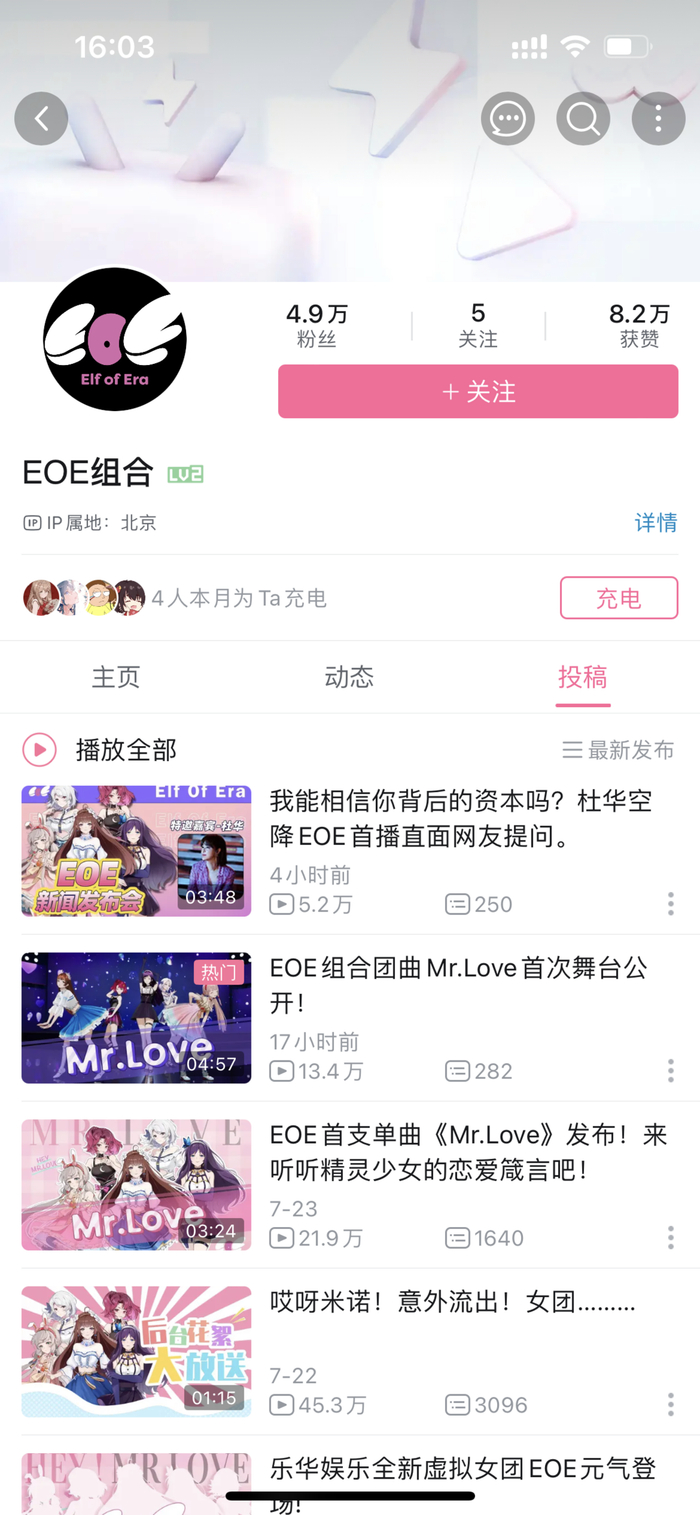Open the top-right overflow menu
This screenshot has width=700, height=1515.
658,119
